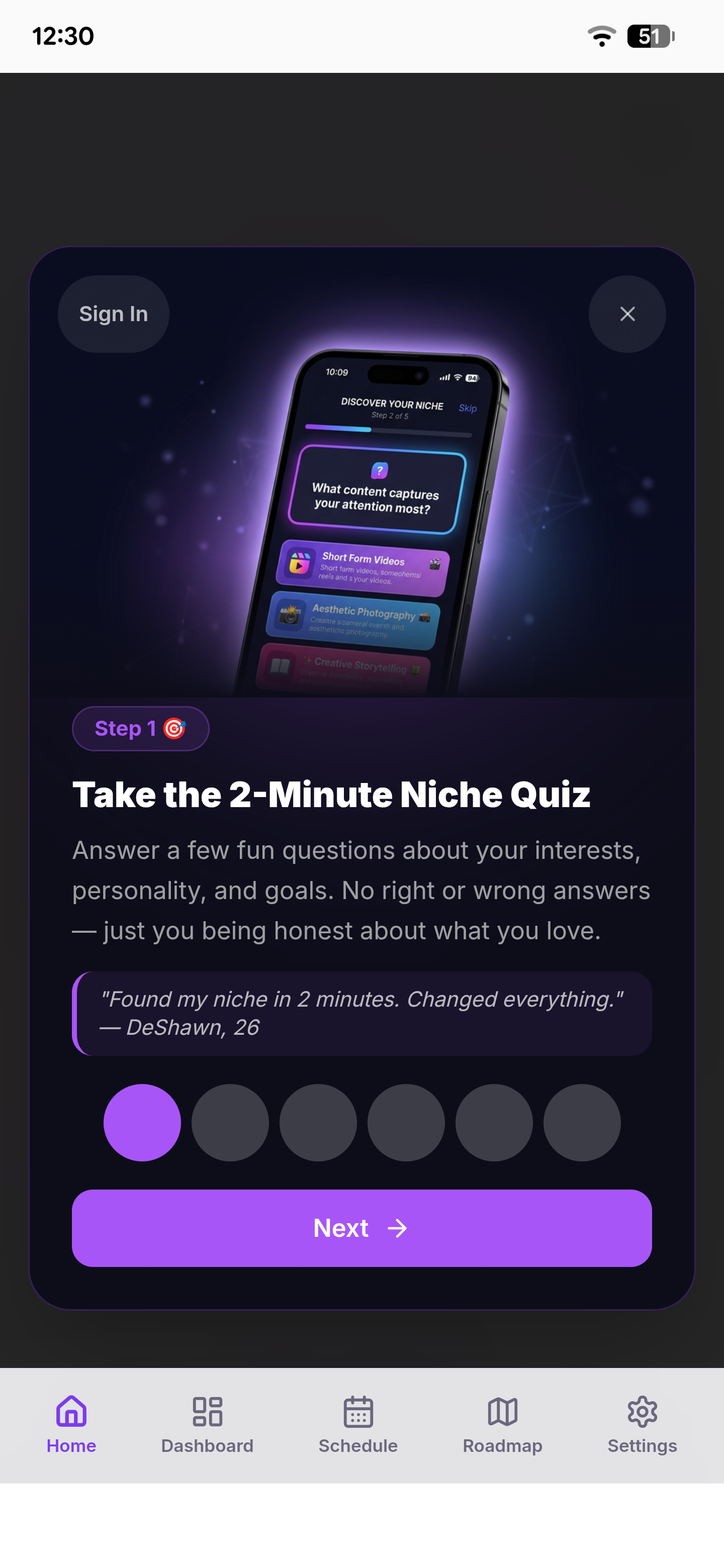
Task: Close the niche quiz onboarding card
Action: [626, 314]
